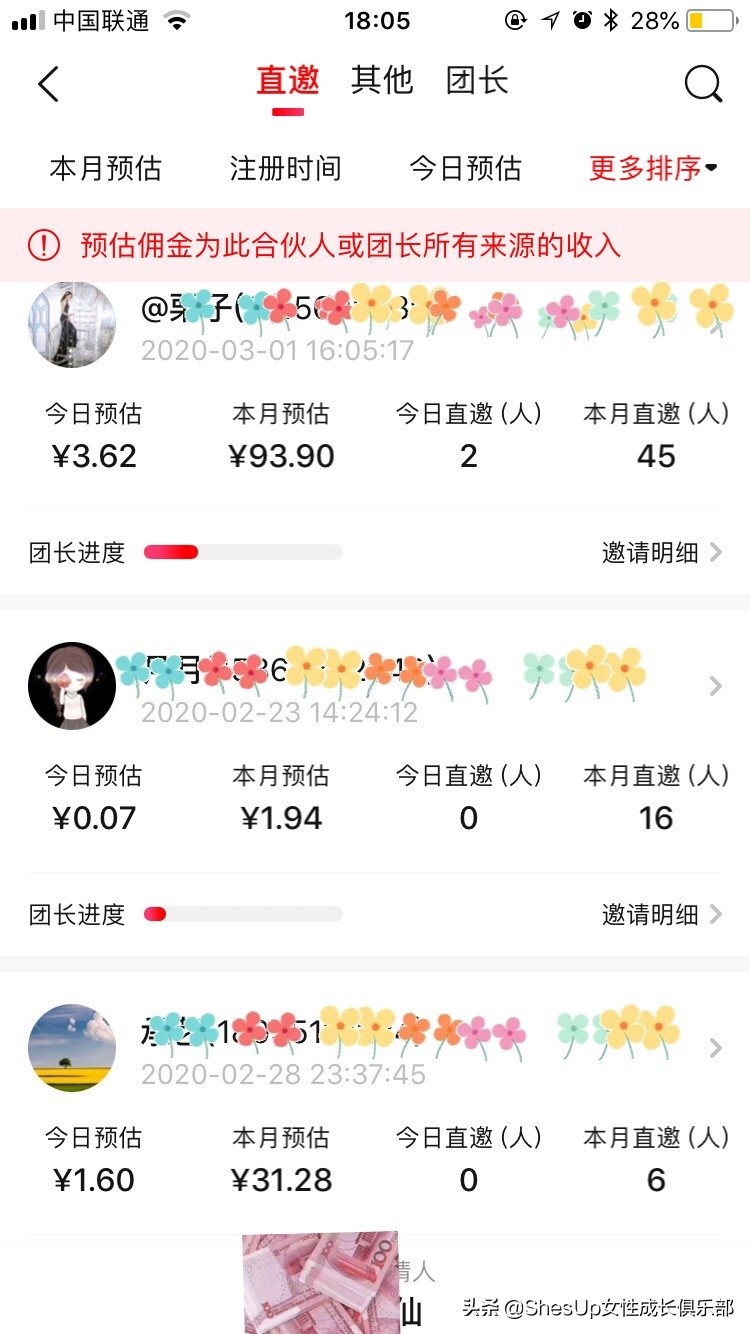Screen dimensions: 750x1334
Task: Open the first user's profile avatar
Action: (72, 325)
